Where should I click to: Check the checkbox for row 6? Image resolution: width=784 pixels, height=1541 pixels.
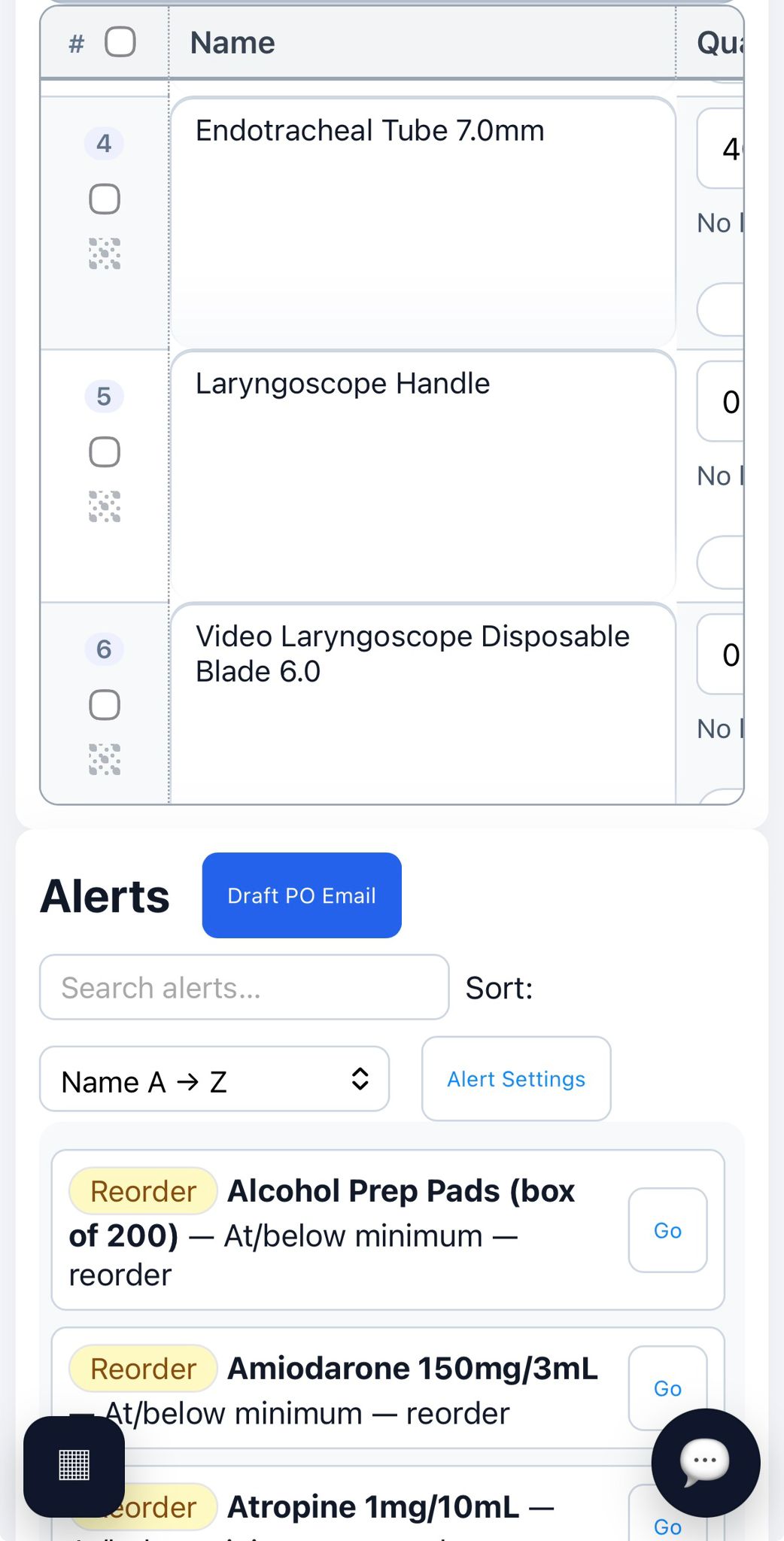click(105, 704)
